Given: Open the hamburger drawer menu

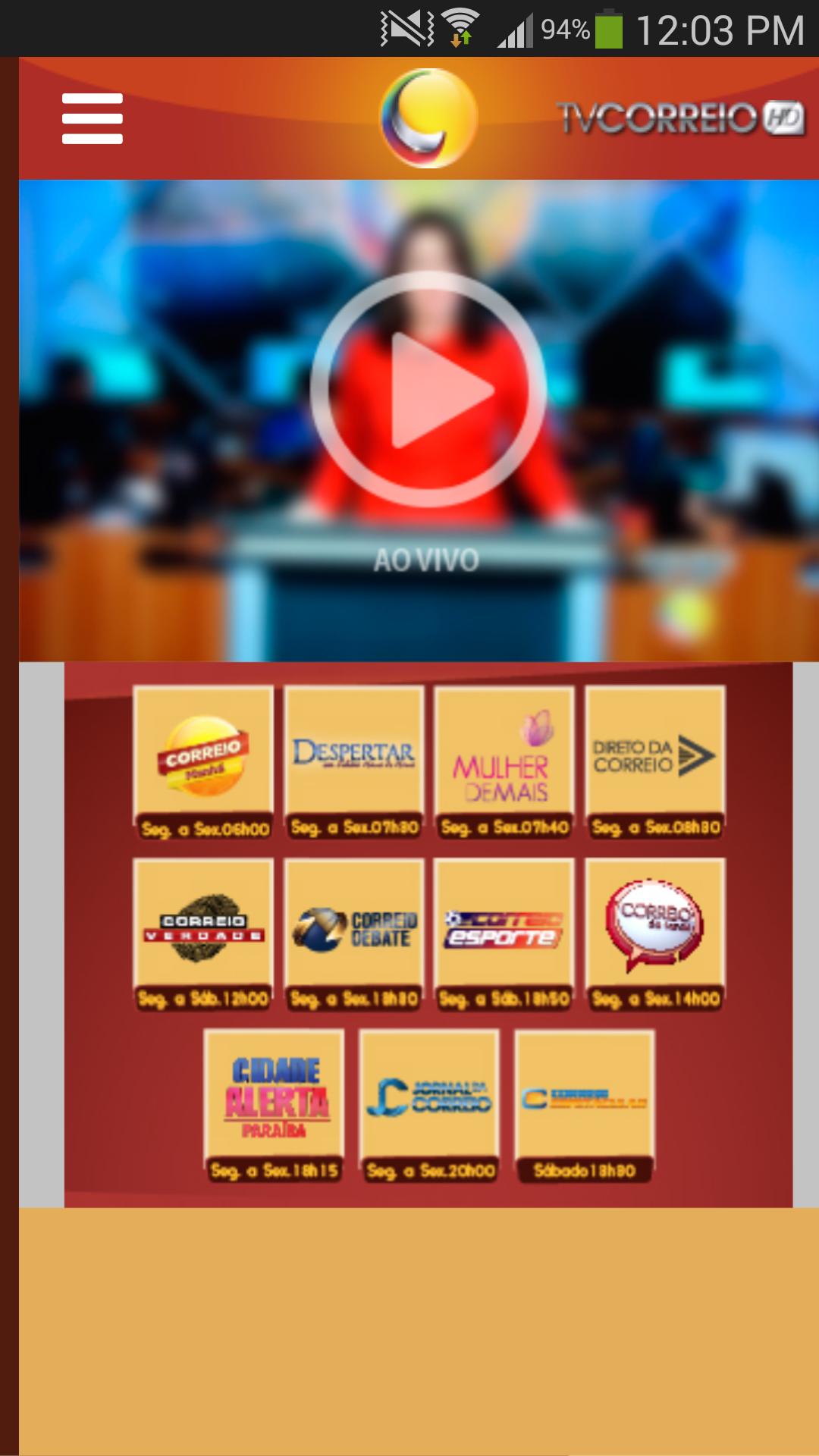Looking at the screenshot, I should click(x=92, y=118).
